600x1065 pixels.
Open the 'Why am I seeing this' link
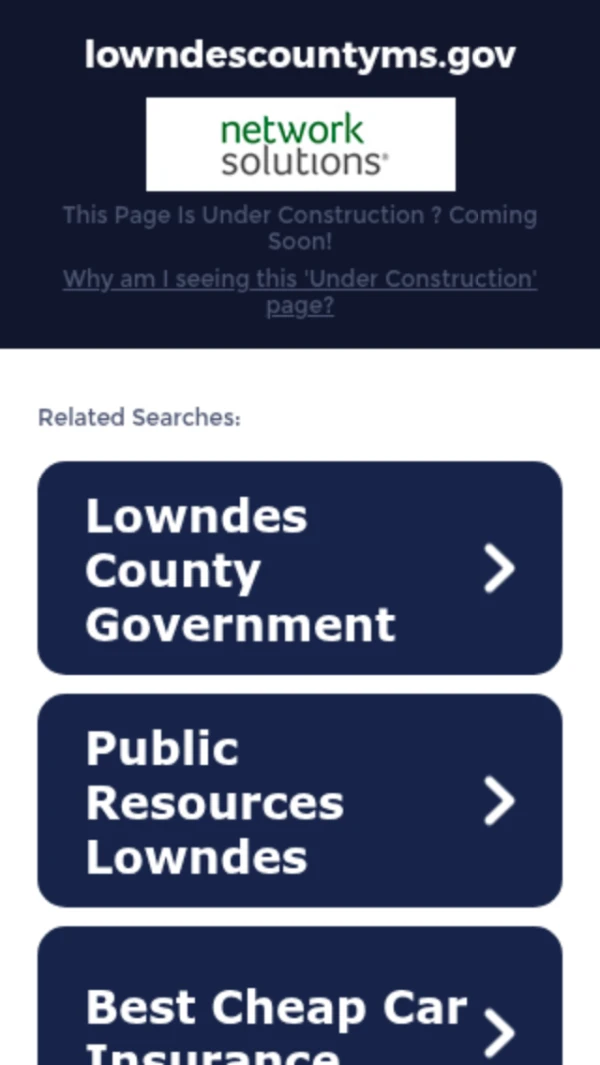(299, 291)
